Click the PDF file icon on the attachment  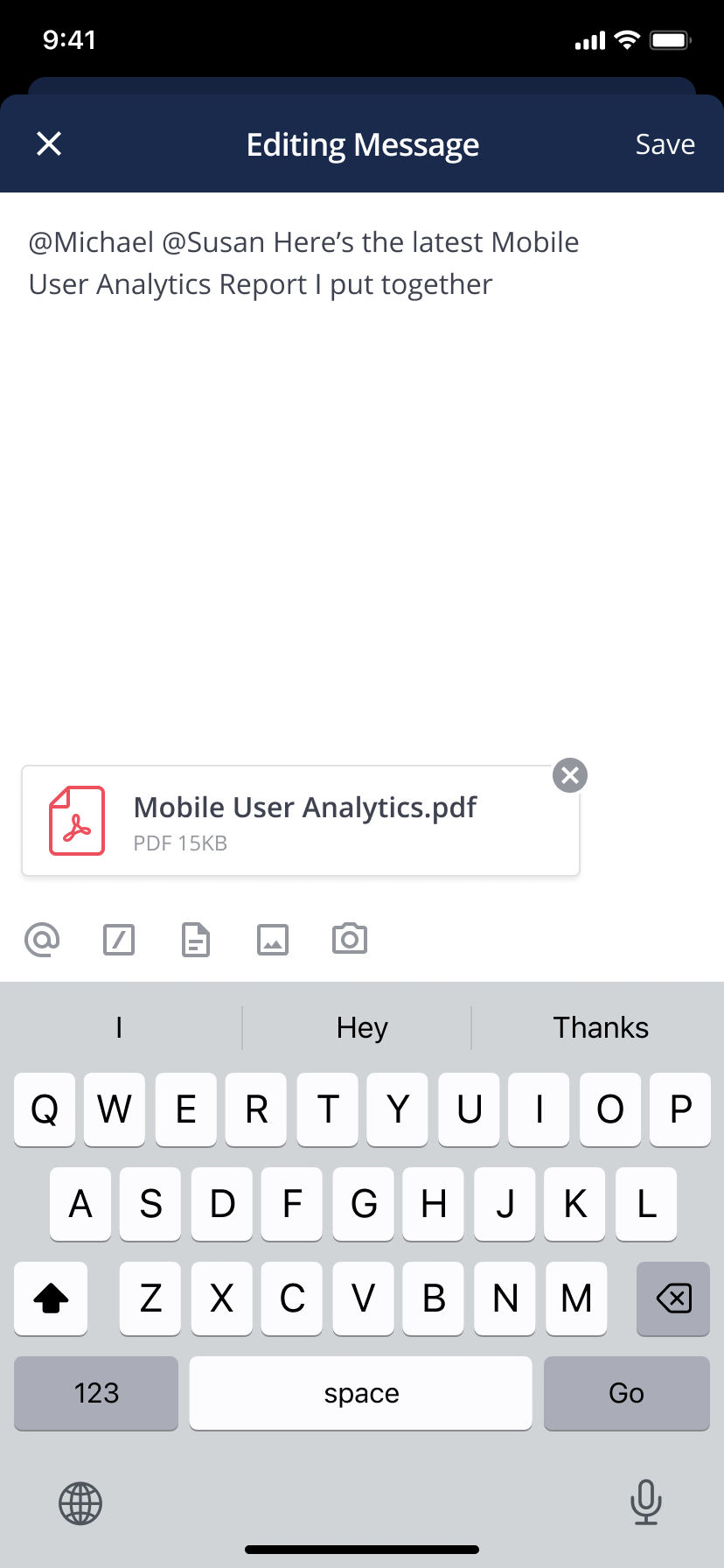coord(75,821)
